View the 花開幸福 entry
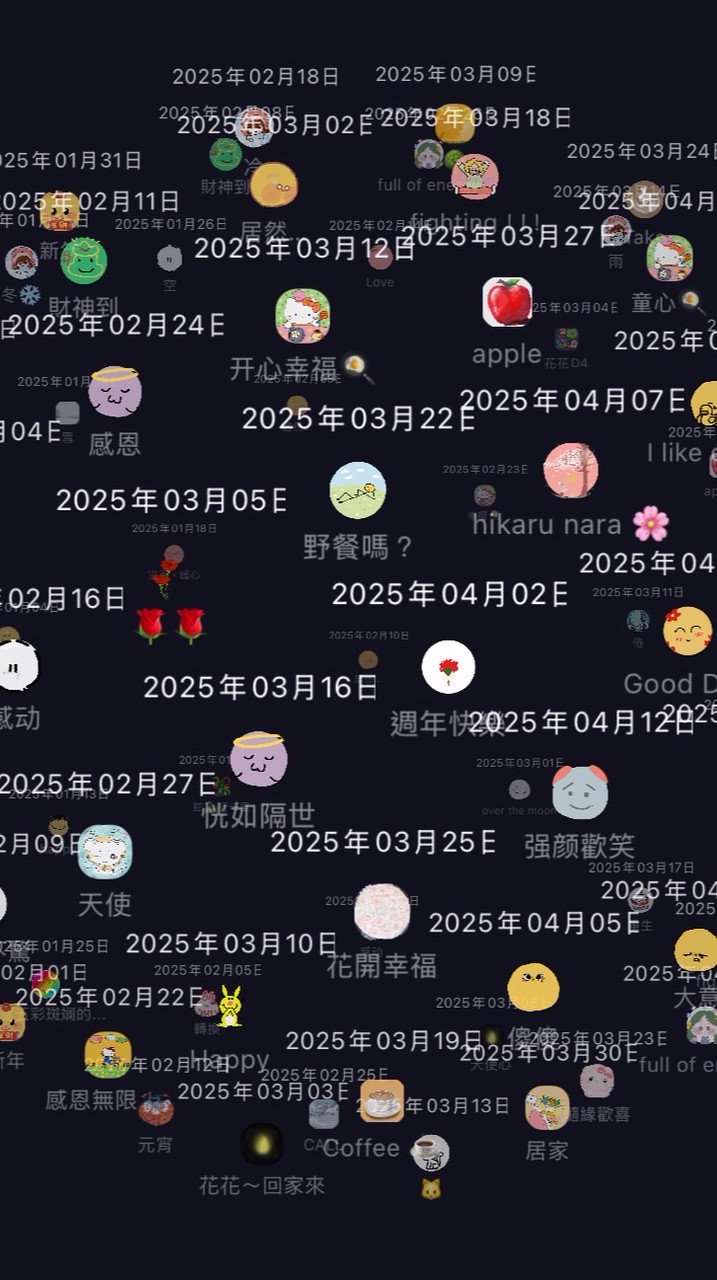 [x=382, y=911]
